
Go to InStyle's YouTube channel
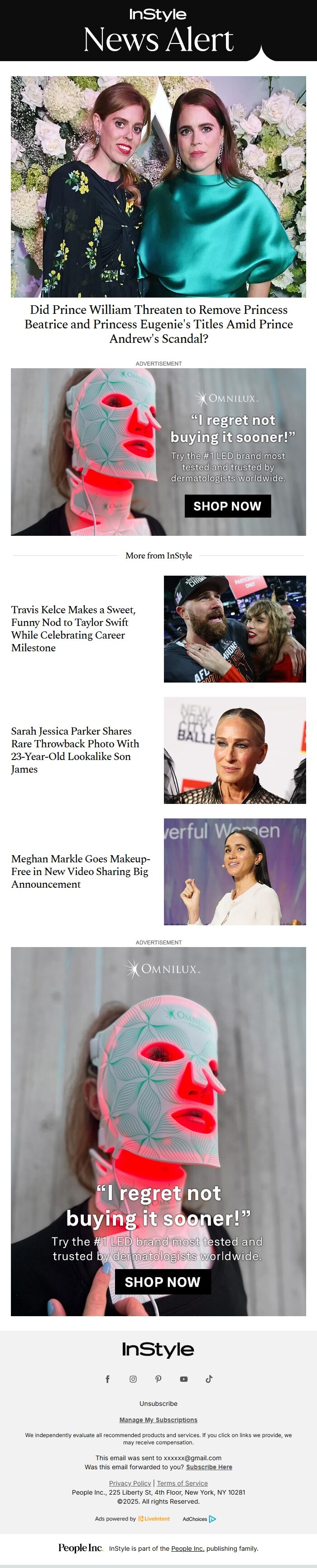click(184, 1379)
